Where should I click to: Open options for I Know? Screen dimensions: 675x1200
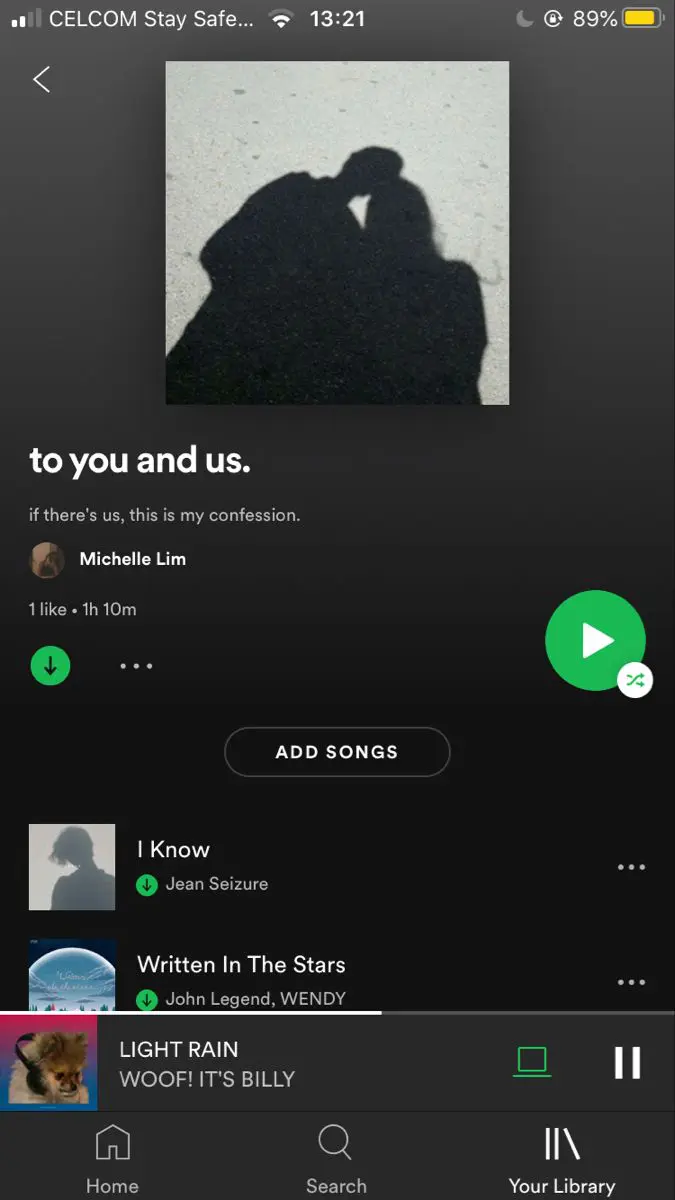(631, 867)
